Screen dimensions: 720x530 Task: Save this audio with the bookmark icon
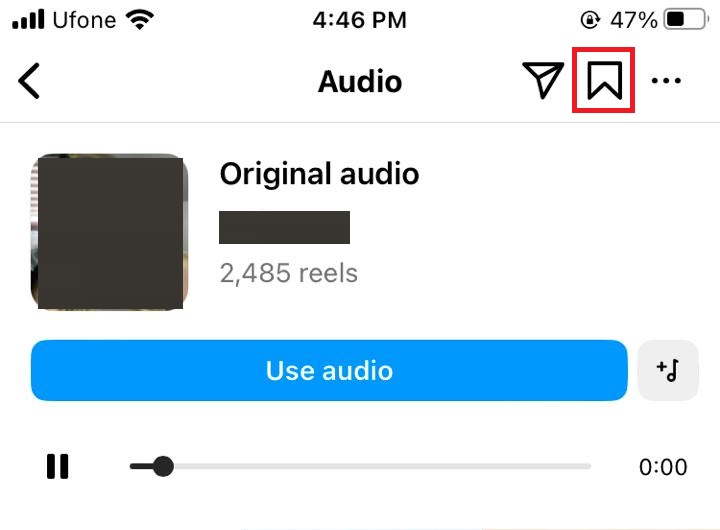coord(604,81)
